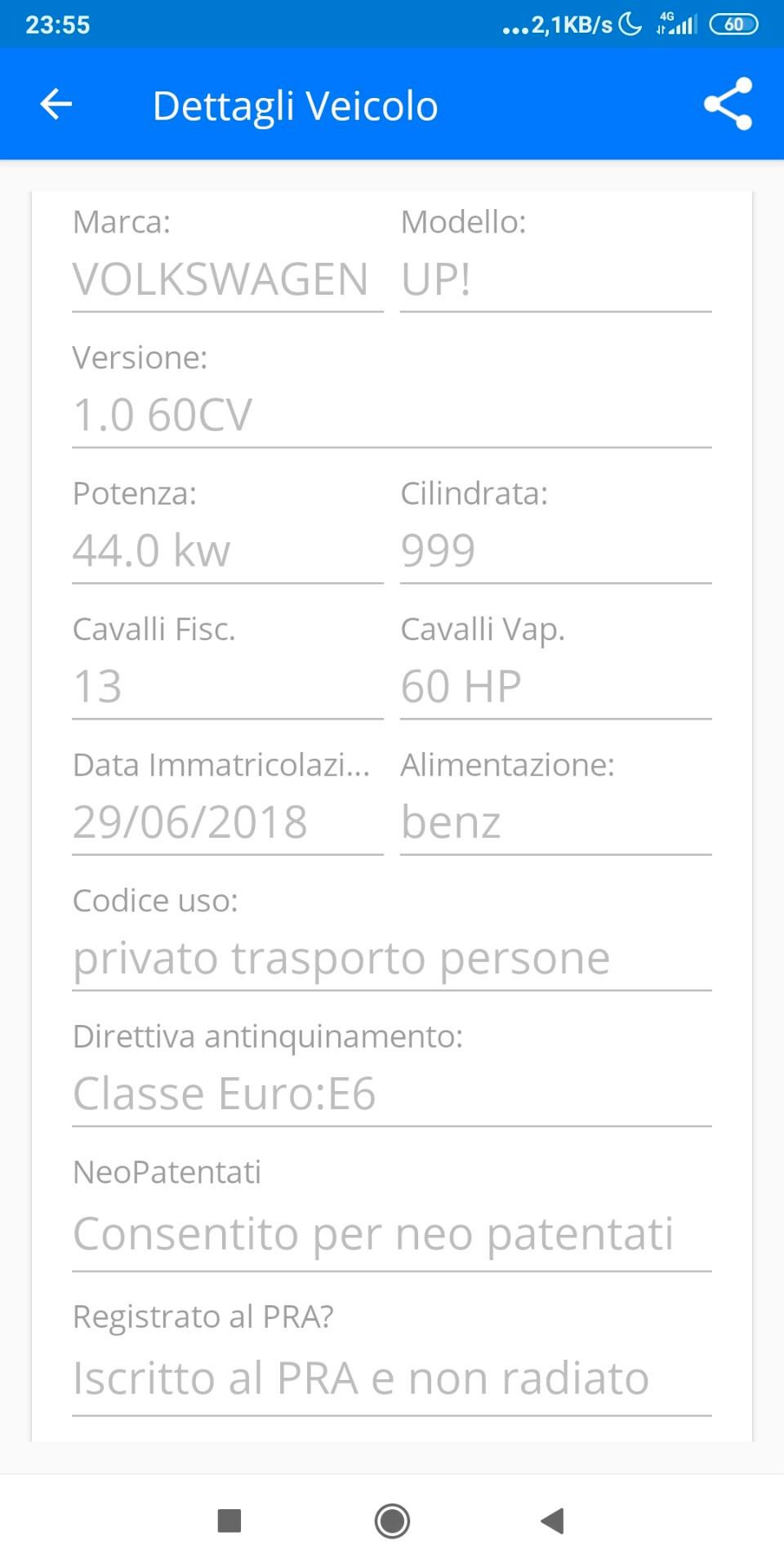Screen dimensions: 784x1568
Task: Select Codice uso privato trasporto persone
Action: (392, 958)
